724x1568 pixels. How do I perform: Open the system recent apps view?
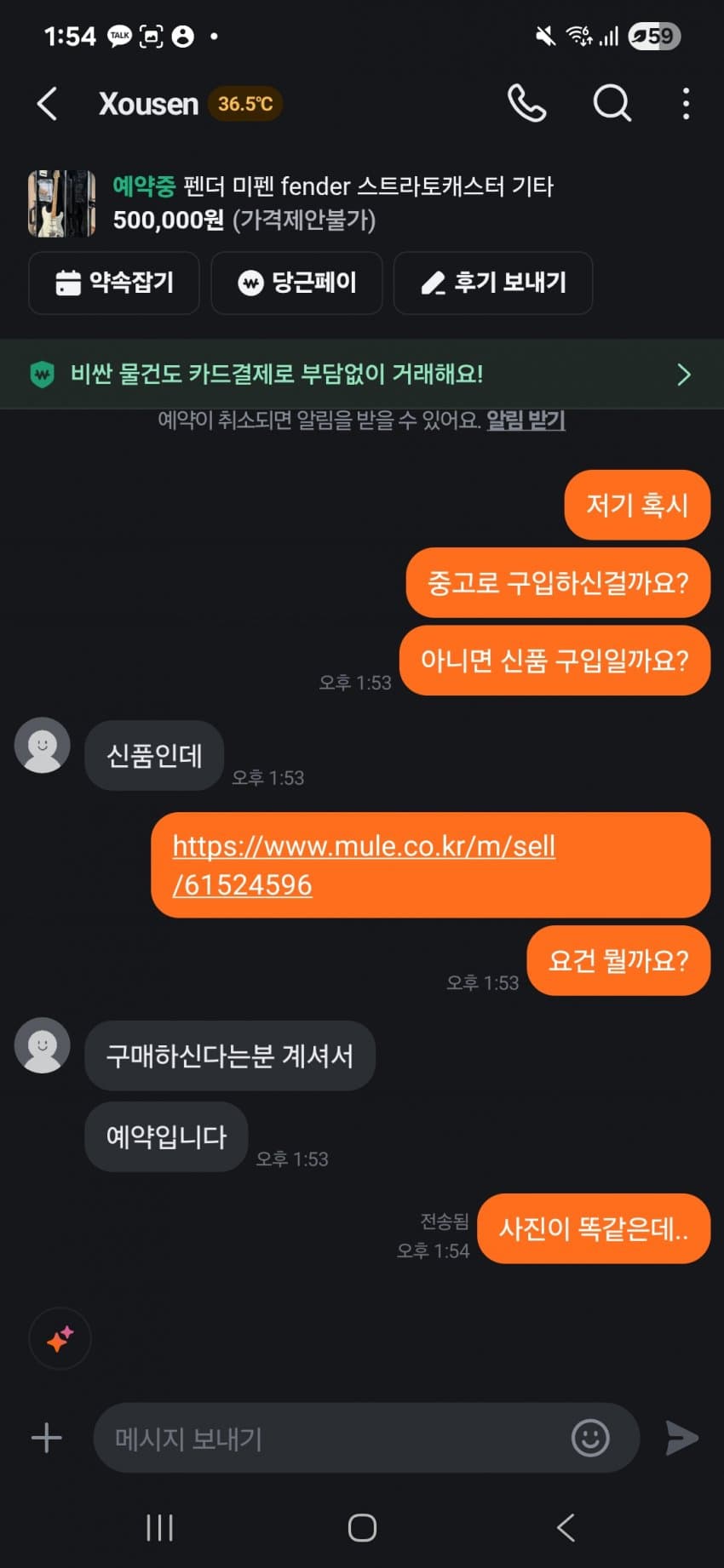click(159, 1527)
